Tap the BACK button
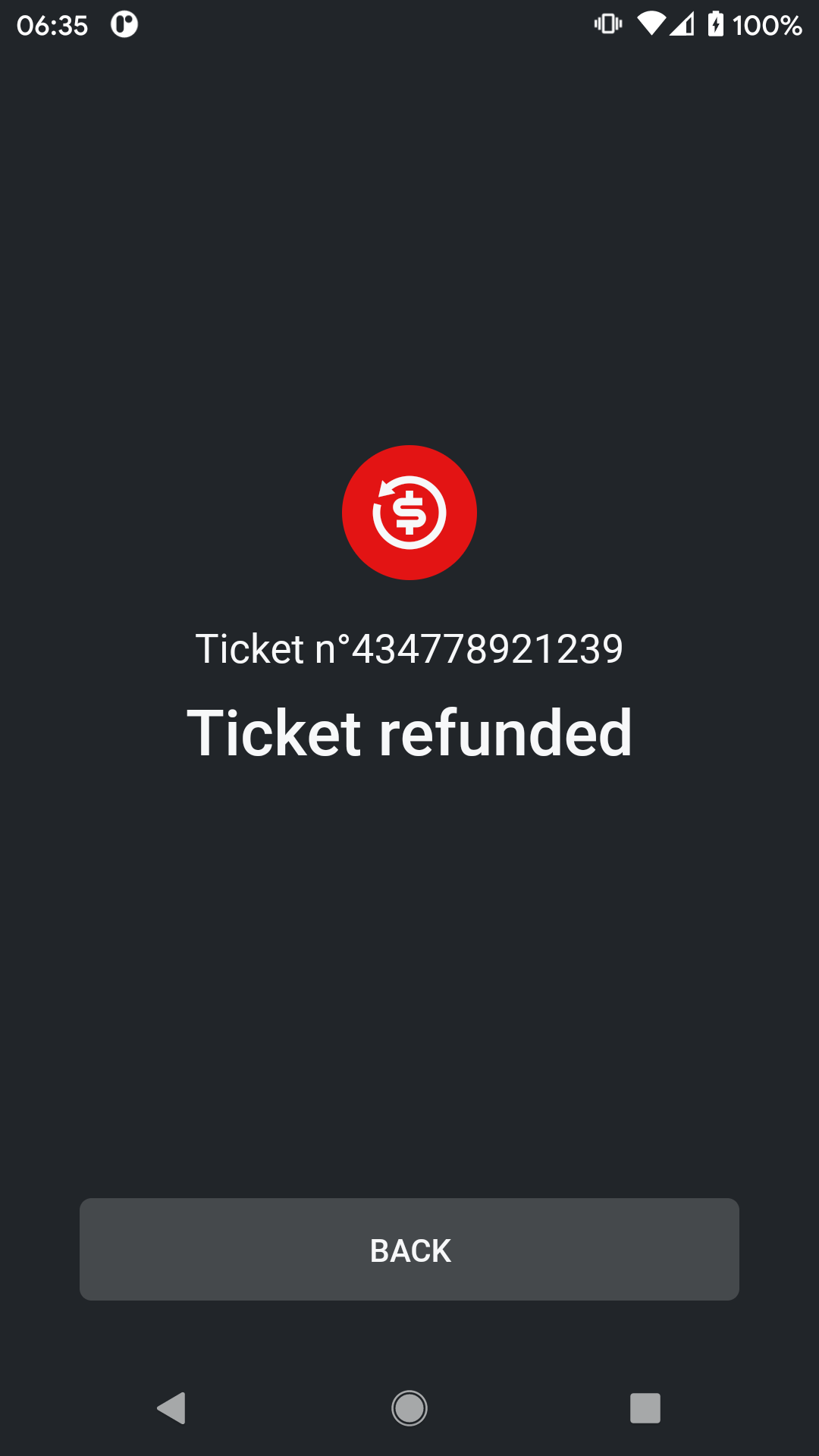 pos(409,1250)
